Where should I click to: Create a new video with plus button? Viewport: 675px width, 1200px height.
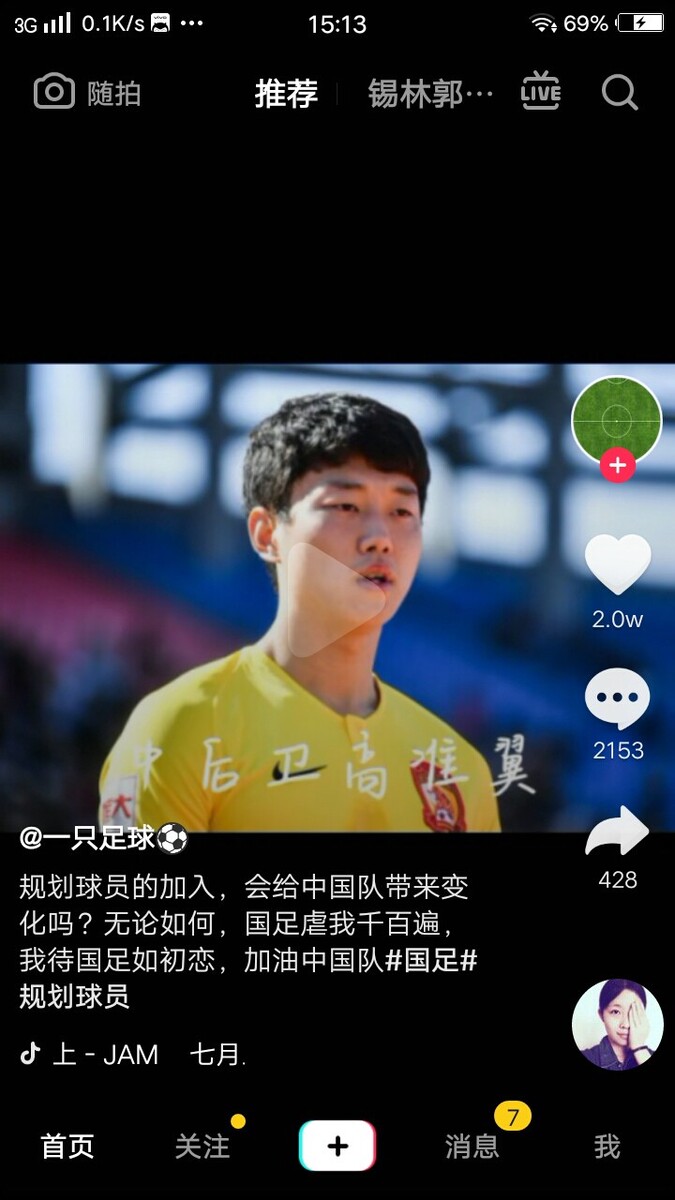click(x=337, y=1146)
